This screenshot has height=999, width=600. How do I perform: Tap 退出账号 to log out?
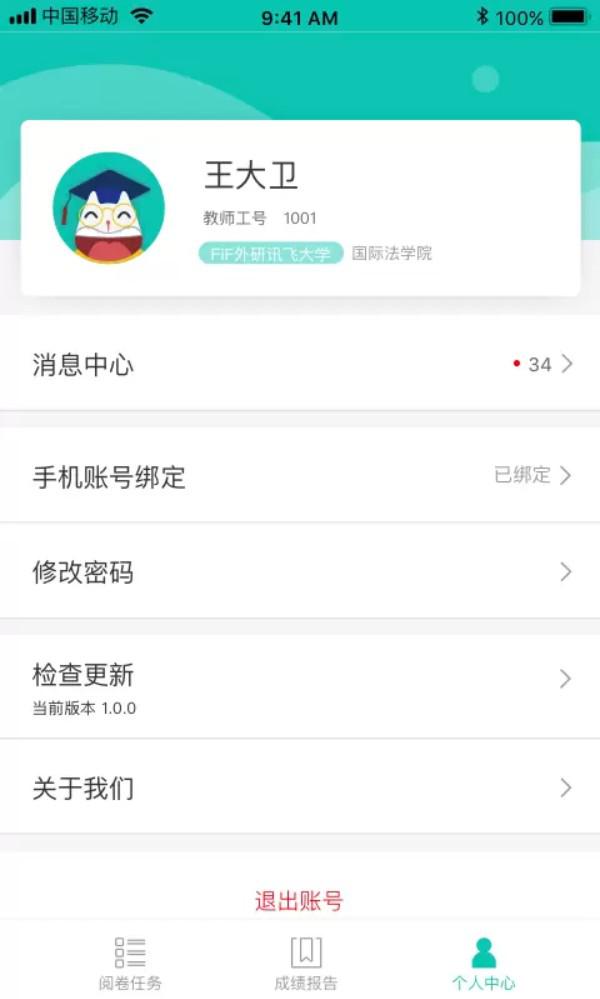click(299, 900)
